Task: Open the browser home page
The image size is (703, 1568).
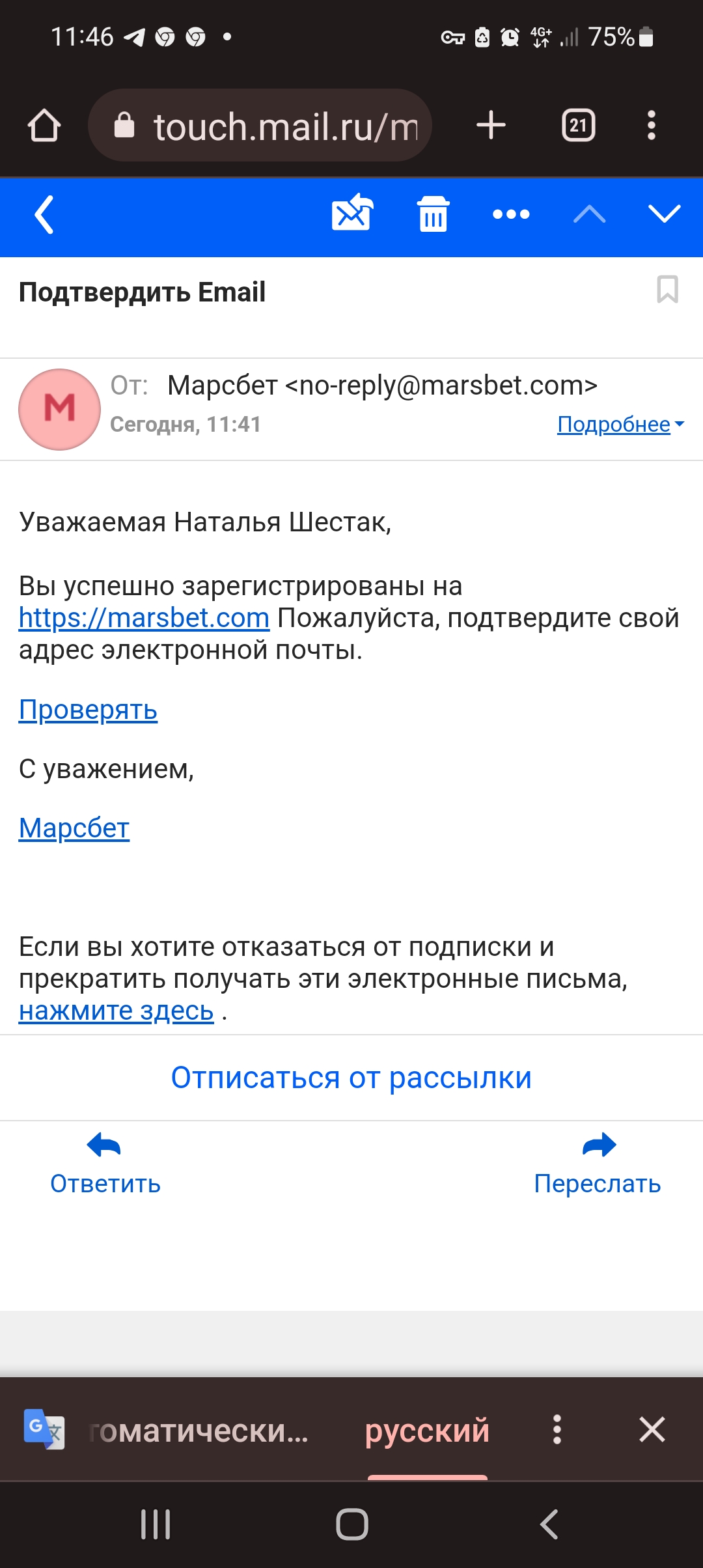Action: [x=44, y=125]
